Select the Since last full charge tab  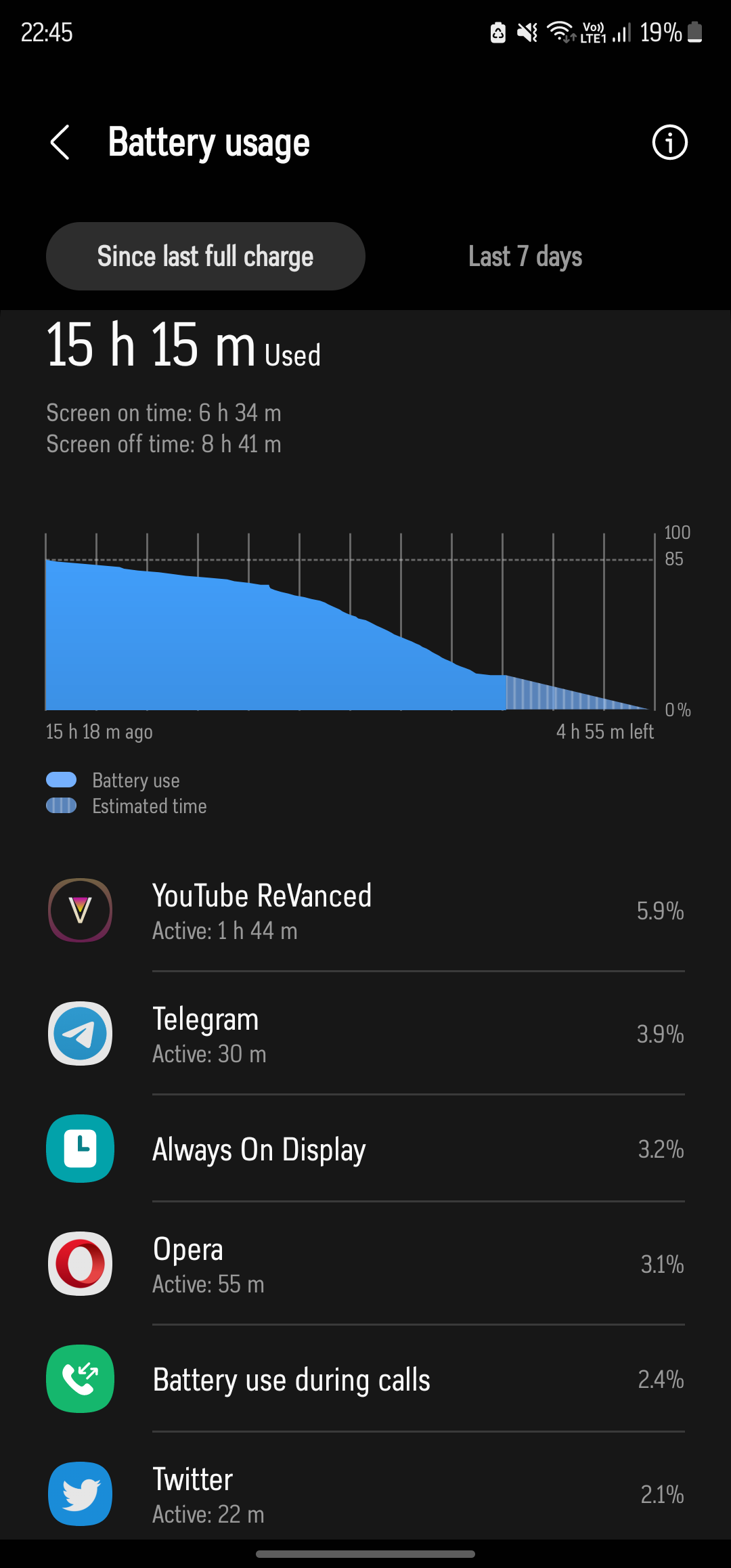click(x=206, y=257)
